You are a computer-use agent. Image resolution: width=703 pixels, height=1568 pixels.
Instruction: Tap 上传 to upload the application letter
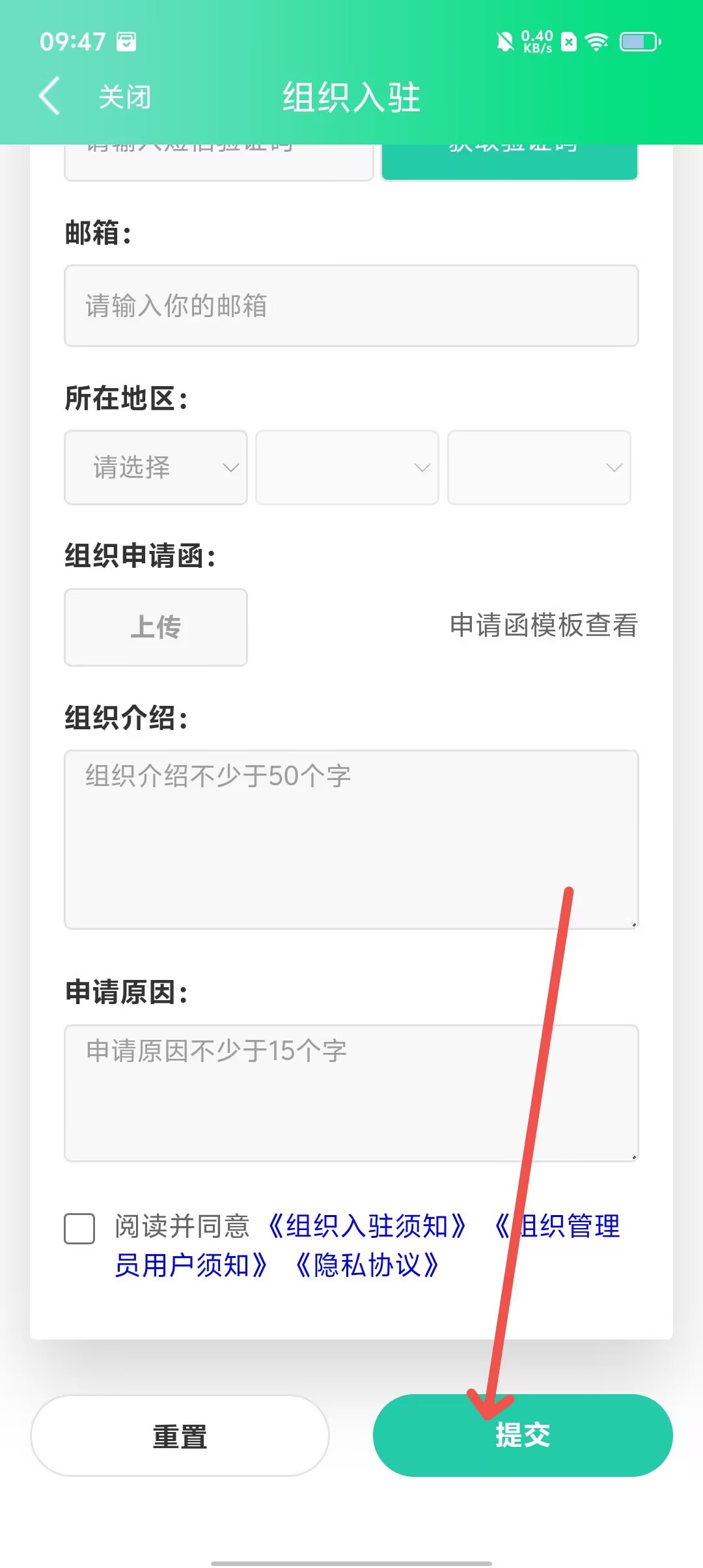[156, 627]
